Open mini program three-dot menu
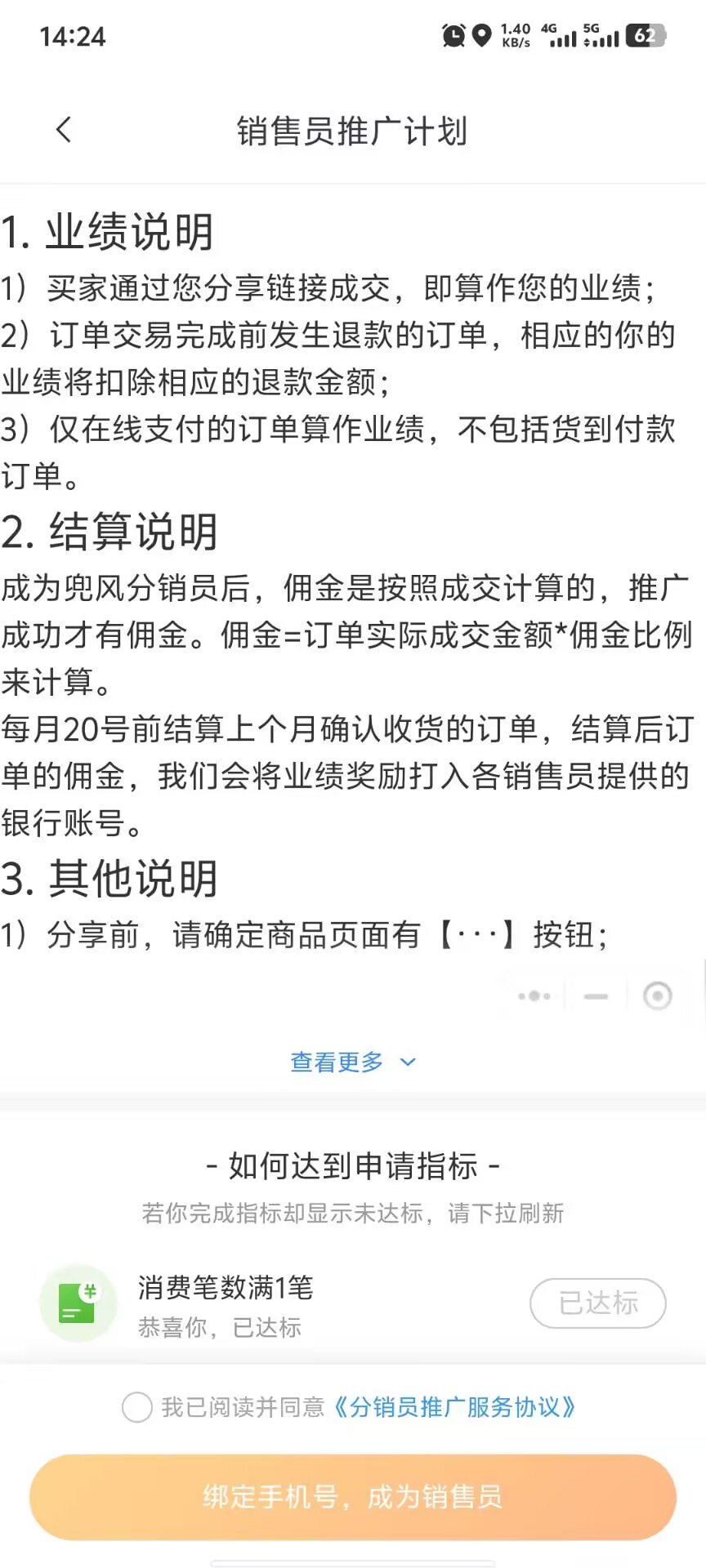The image size is (706, 1568). (x=534, y=996)
